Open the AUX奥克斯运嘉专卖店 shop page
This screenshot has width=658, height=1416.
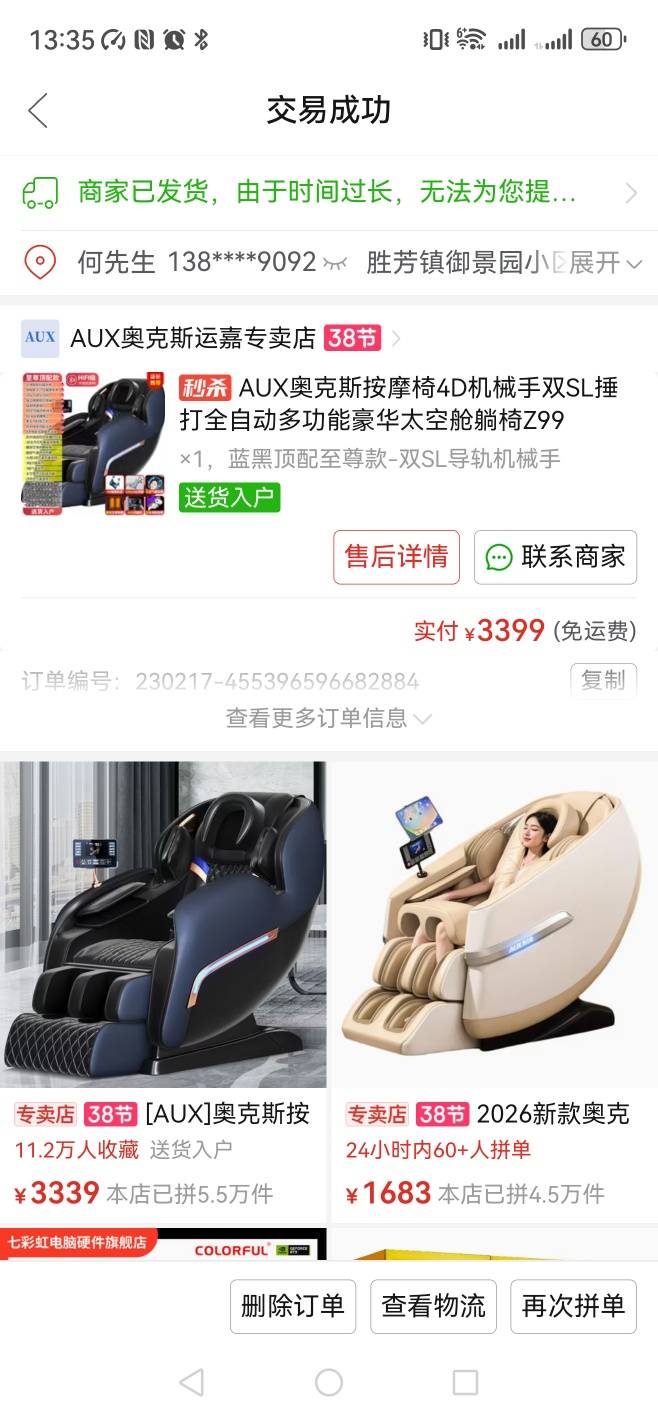[x=192, y=338]
